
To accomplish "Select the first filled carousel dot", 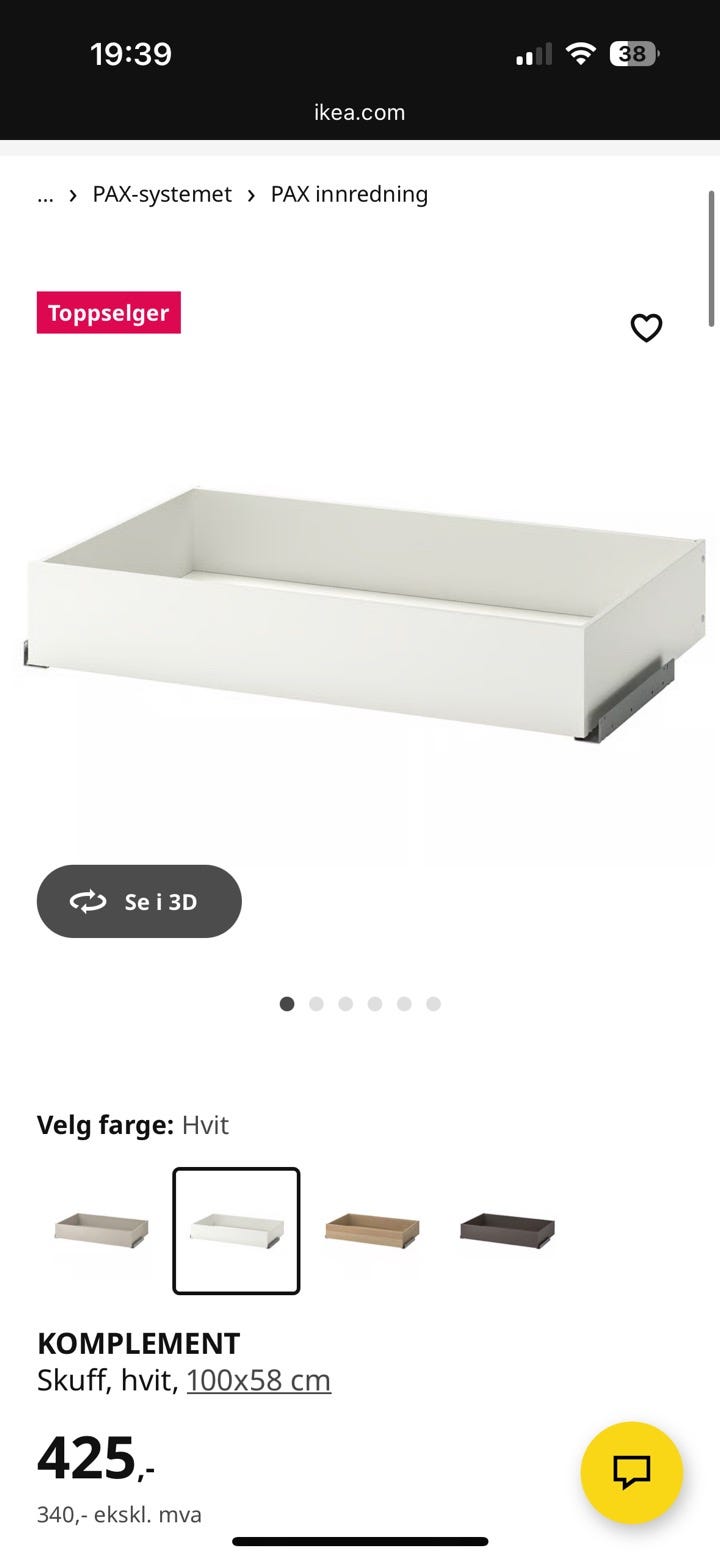I will (287, 1003).
